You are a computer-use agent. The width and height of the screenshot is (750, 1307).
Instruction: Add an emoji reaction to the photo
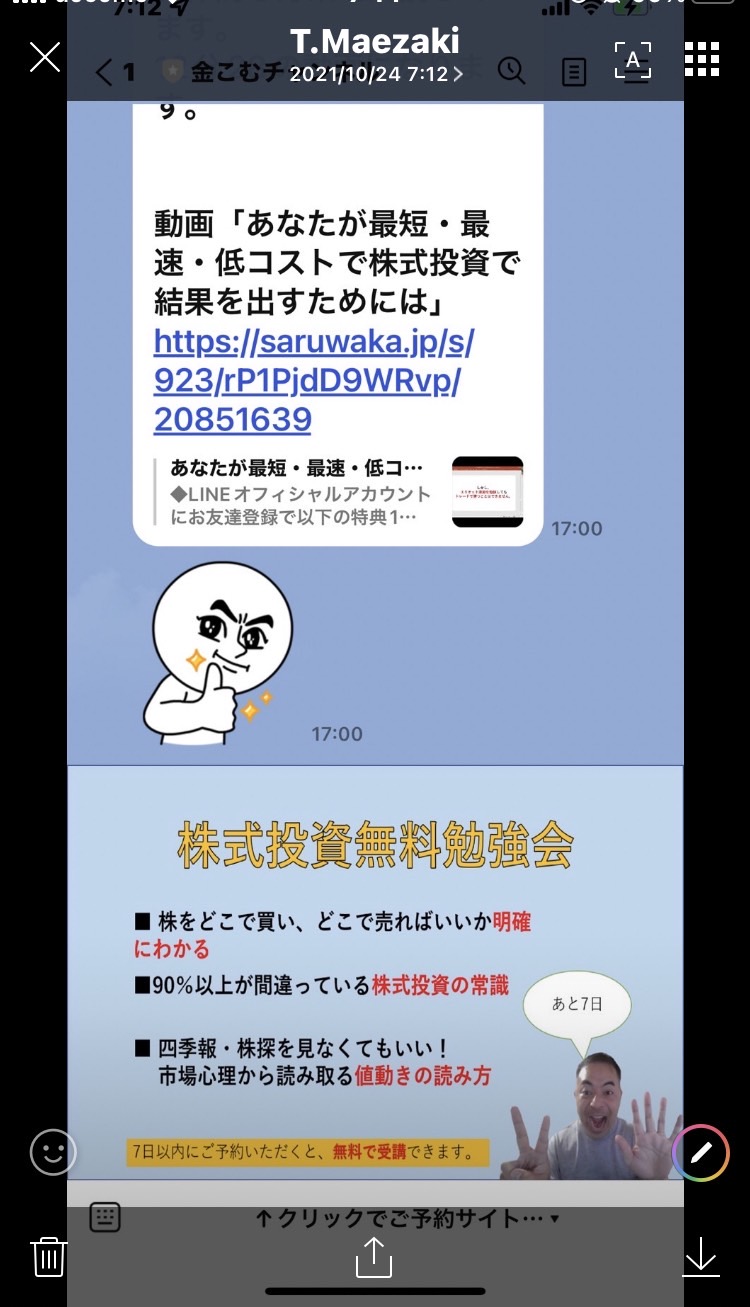click(x=53, y=1152)
